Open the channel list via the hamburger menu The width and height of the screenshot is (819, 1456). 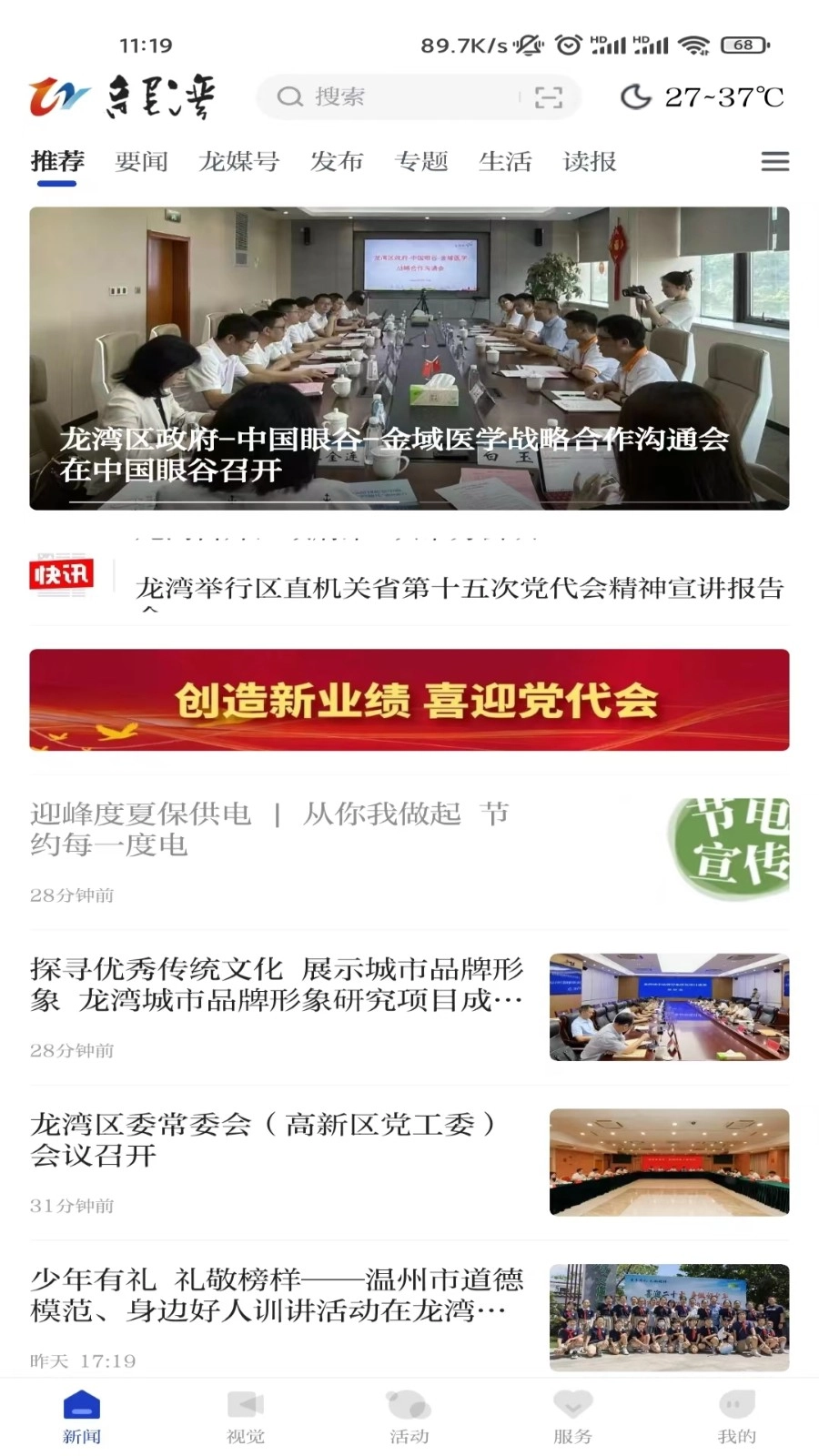pos(774,161)
